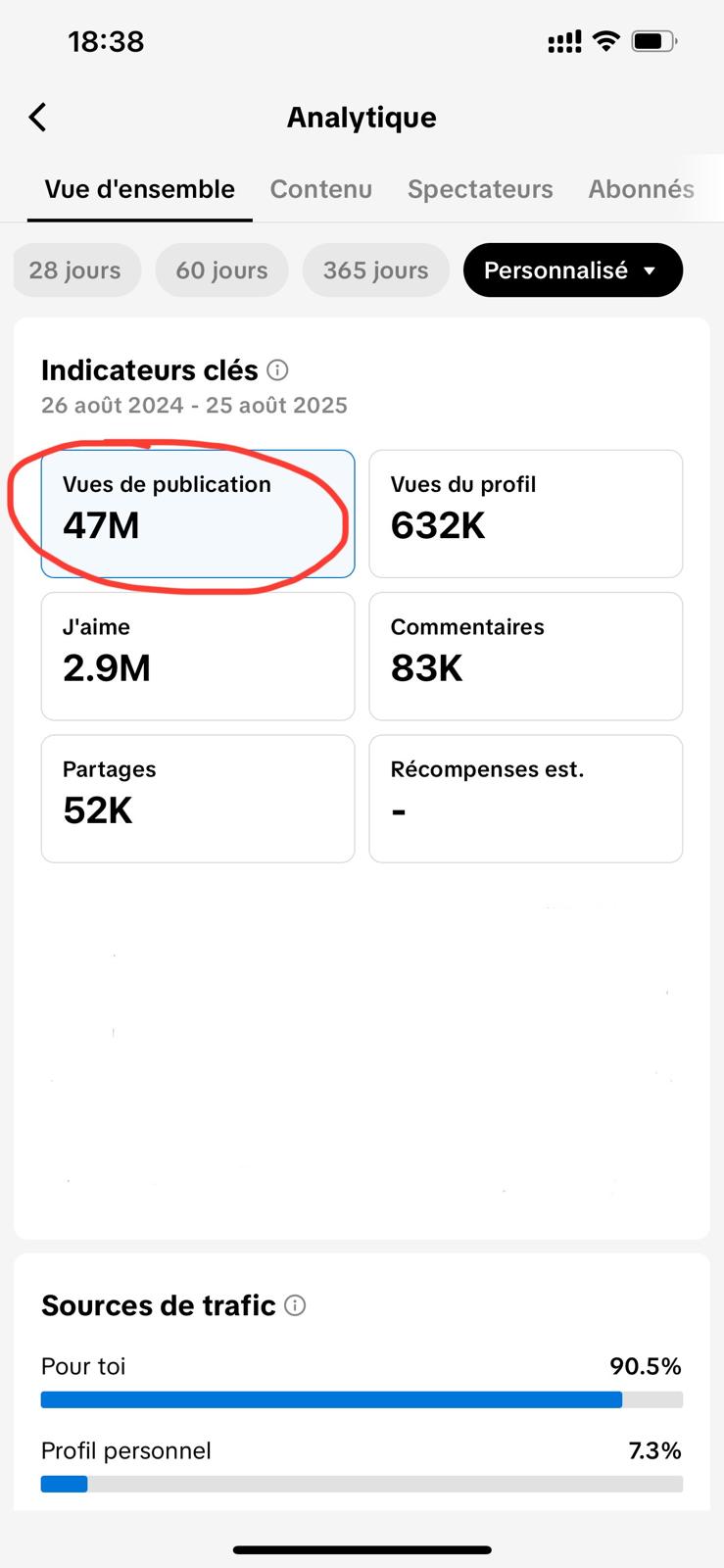Choose the 60 jours range
This screenshot has height=1568, width=724.
click(221, 270)
